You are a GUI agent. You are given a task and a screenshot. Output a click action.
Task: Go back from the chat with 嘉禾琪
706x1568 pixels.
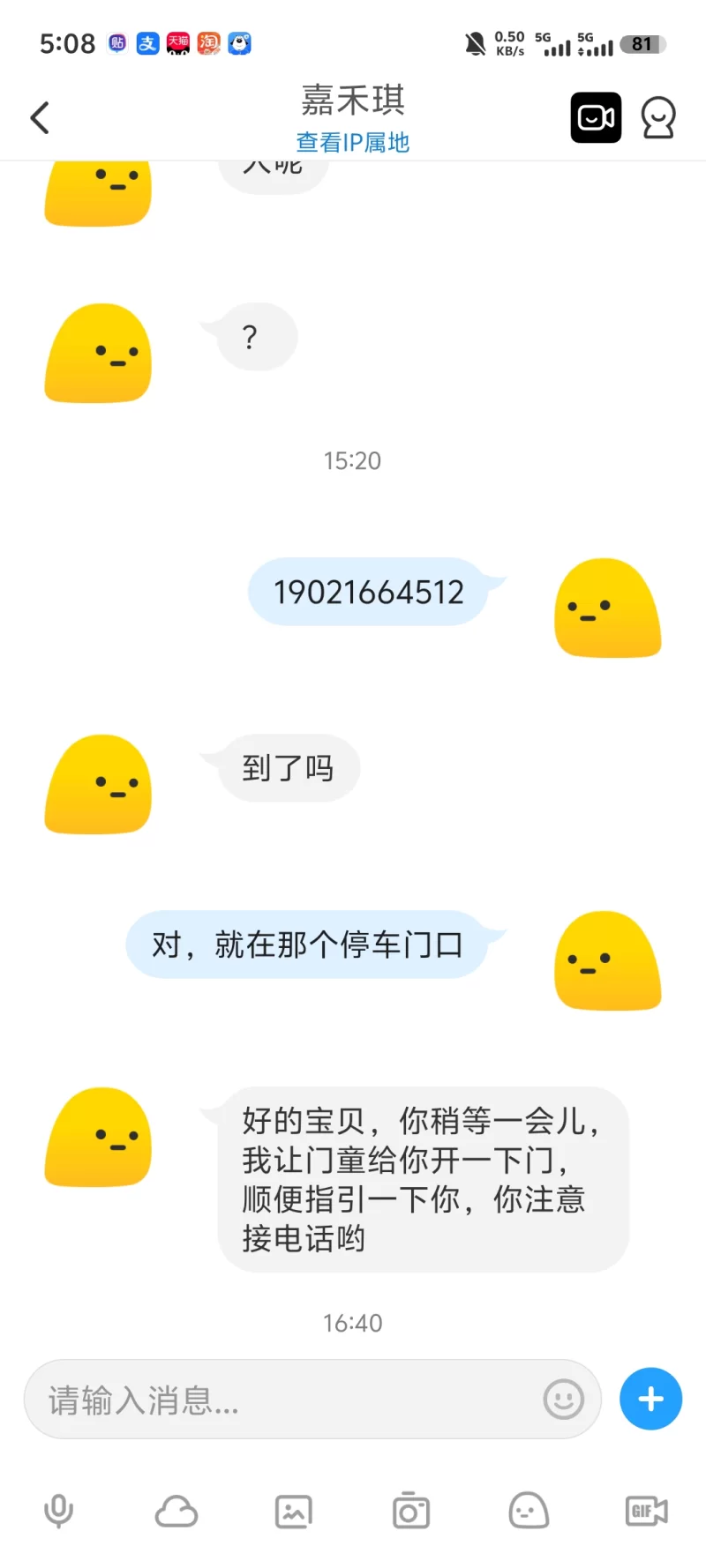(x=40, y=117)
